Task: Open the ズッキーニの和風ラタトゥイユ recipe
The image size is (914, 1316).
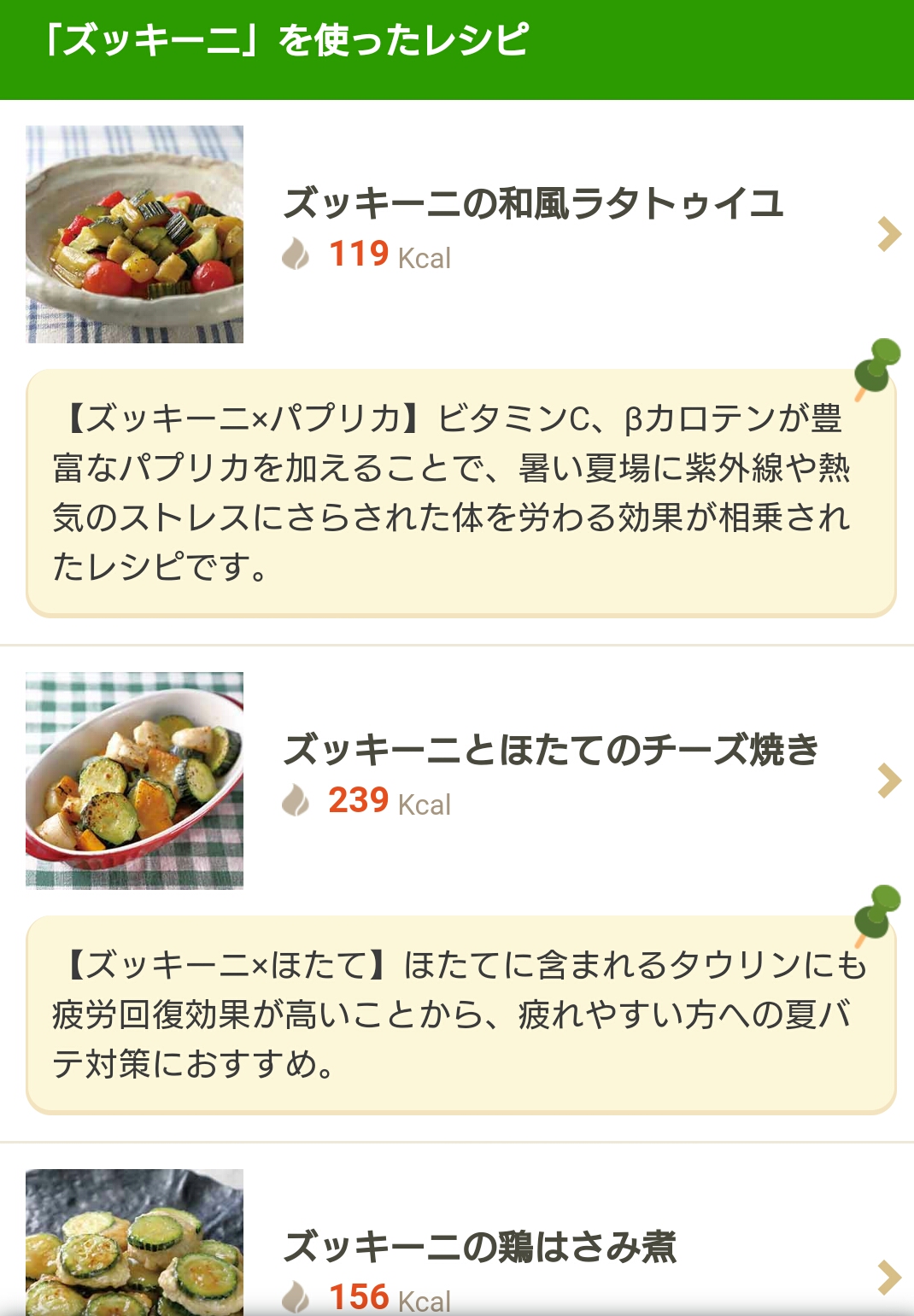Action: (533, 205)
